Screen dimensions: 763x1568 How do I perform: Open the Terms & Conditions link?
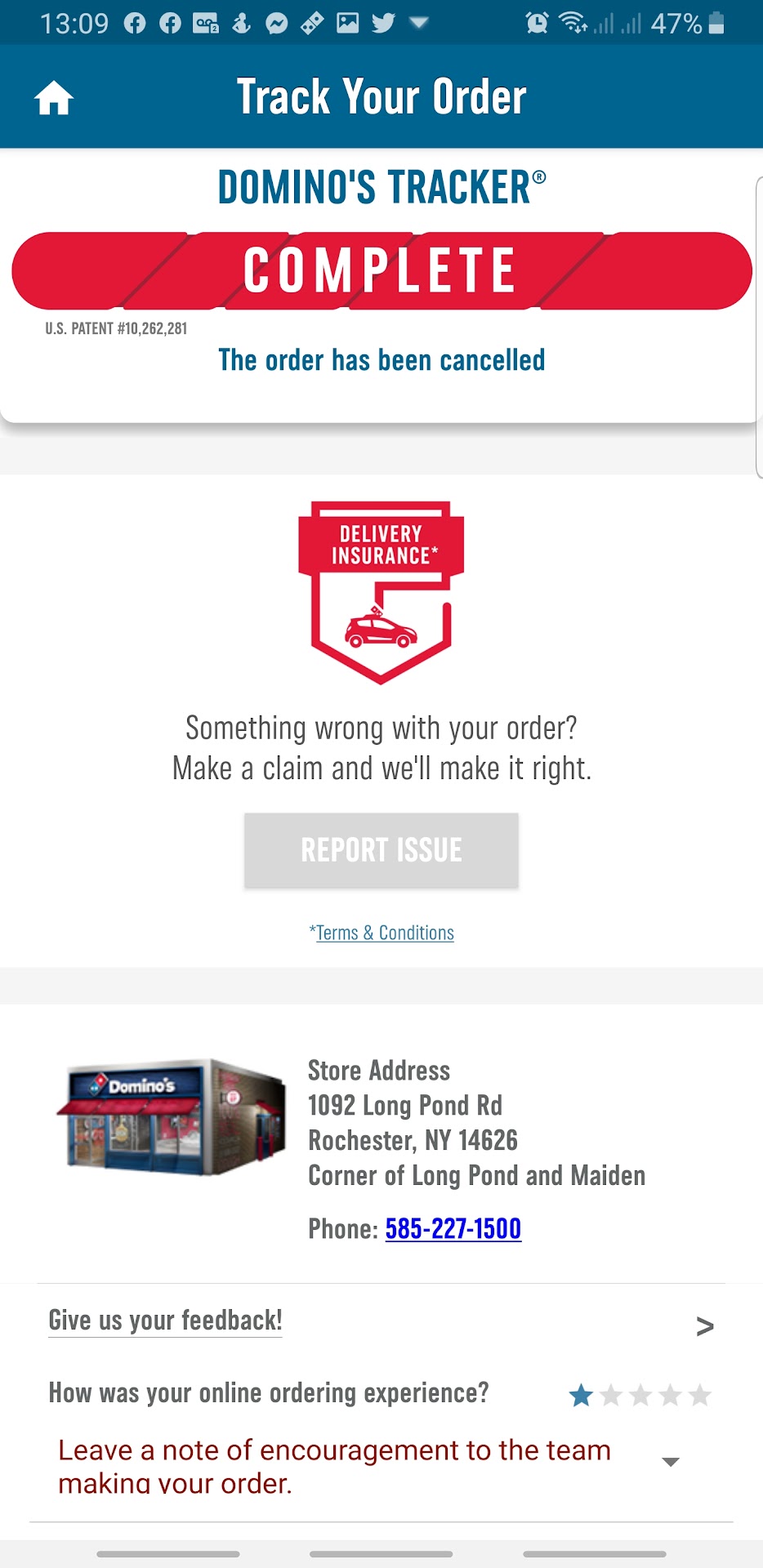384,933
